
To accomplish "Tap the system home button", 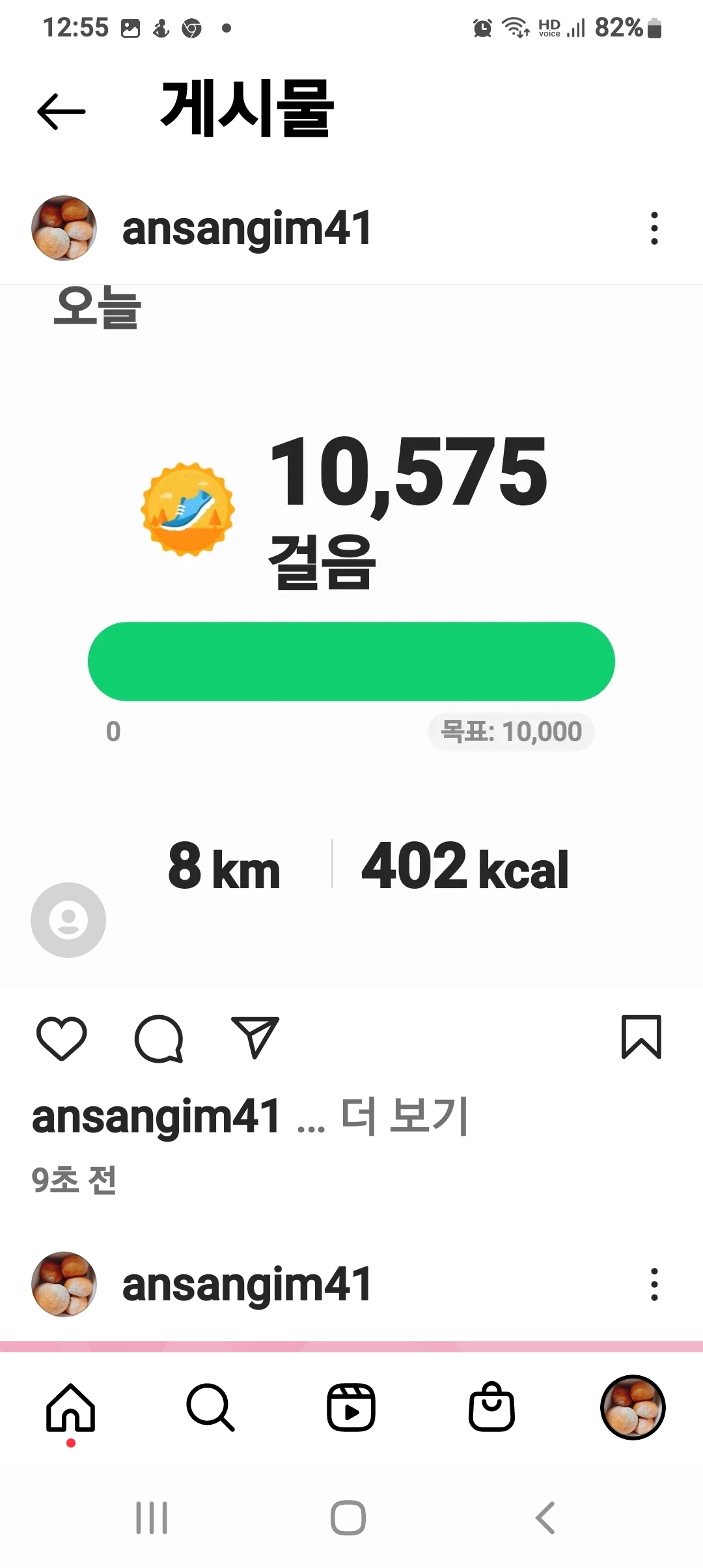I will [x=348, y=1518].
